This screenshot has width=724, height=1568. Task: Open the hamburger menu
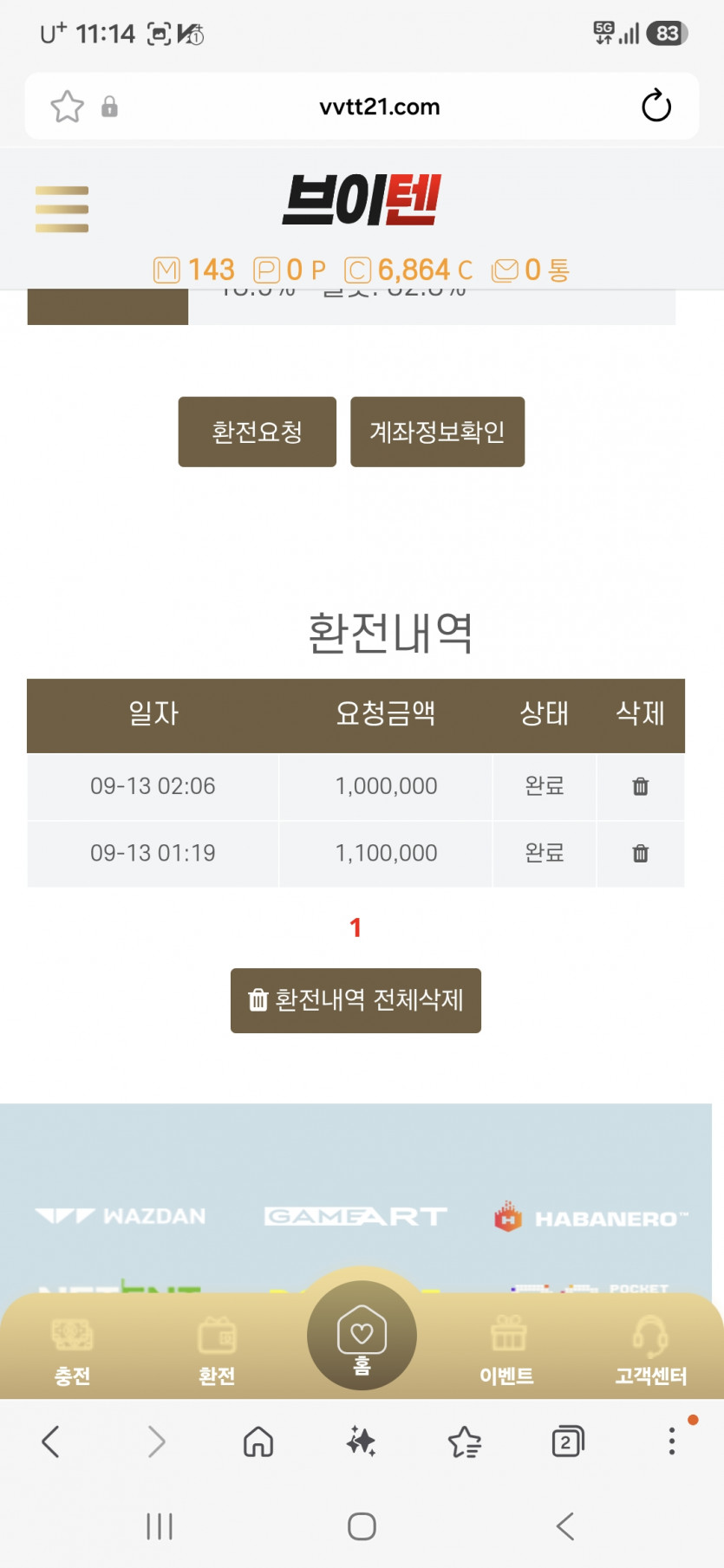62,209
